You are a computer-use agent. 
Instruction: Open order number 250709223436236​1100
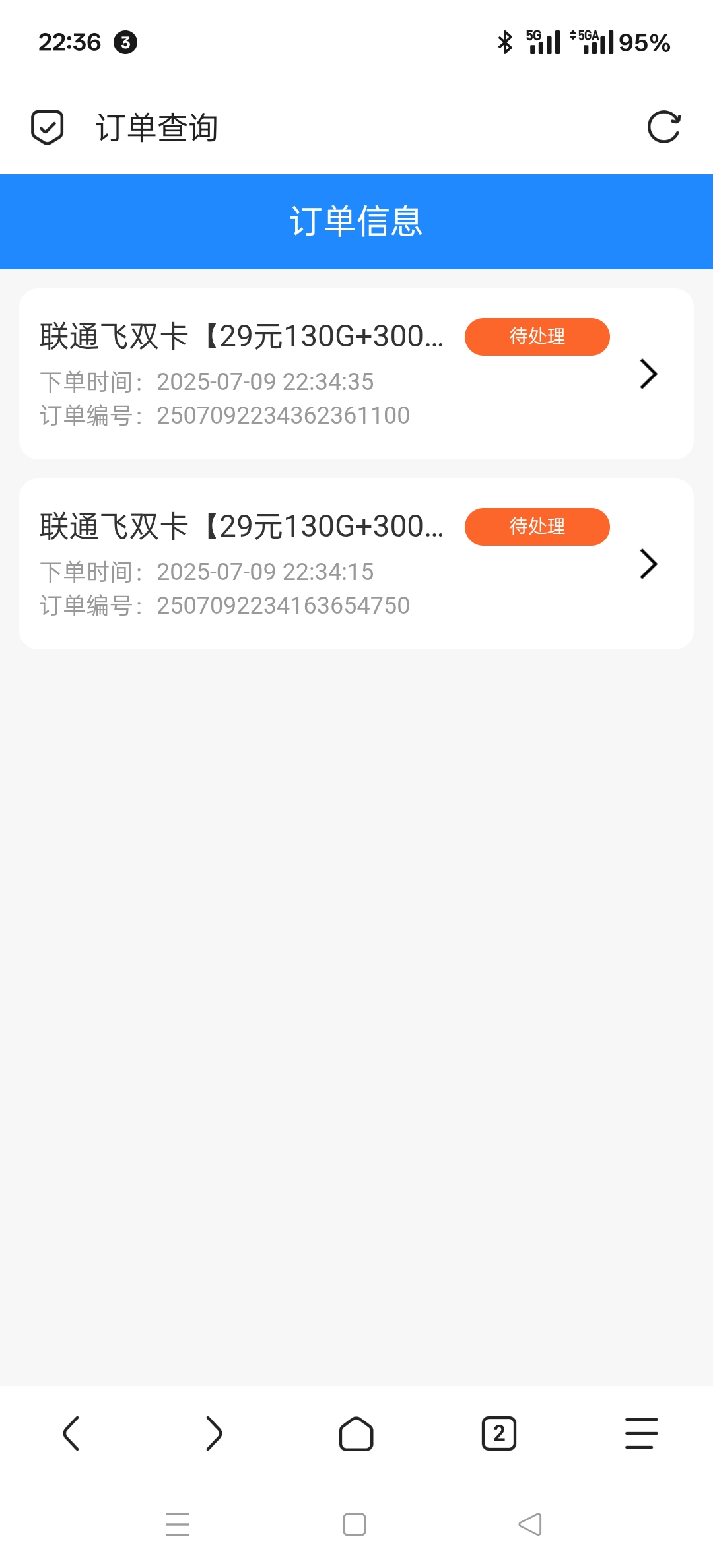coord(356,374)
